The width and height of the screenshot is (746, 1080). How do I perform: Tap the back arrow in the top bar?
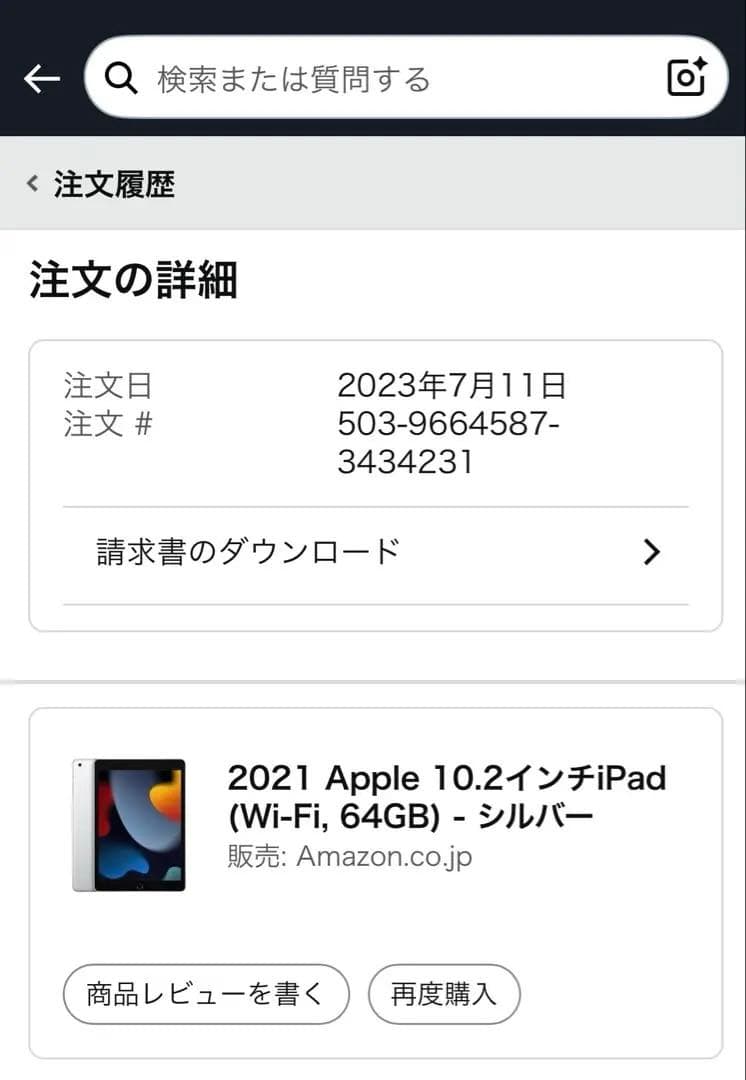point(41,77)
